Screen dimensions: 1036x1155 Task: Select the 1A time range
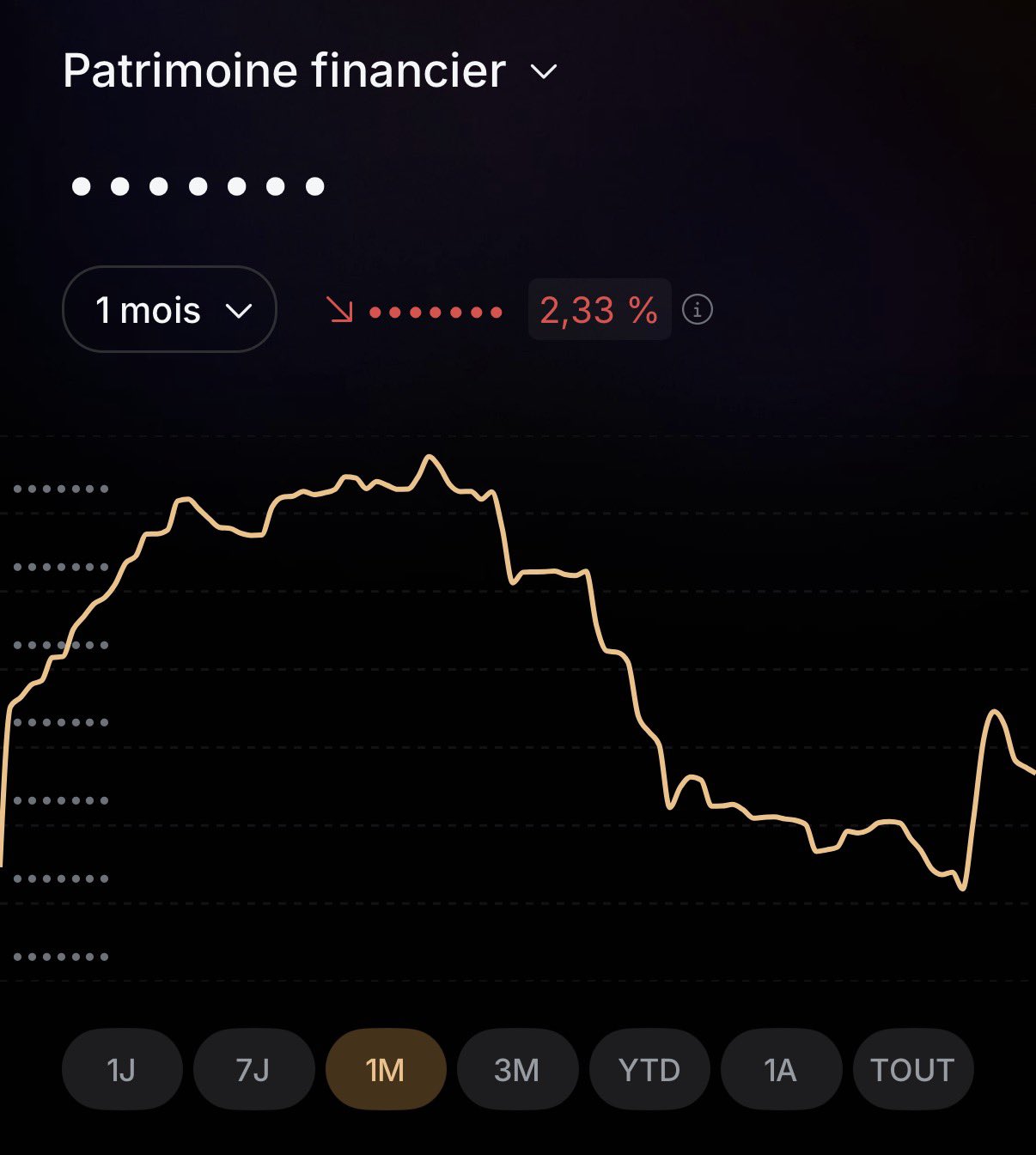(x=781, y=1070)
